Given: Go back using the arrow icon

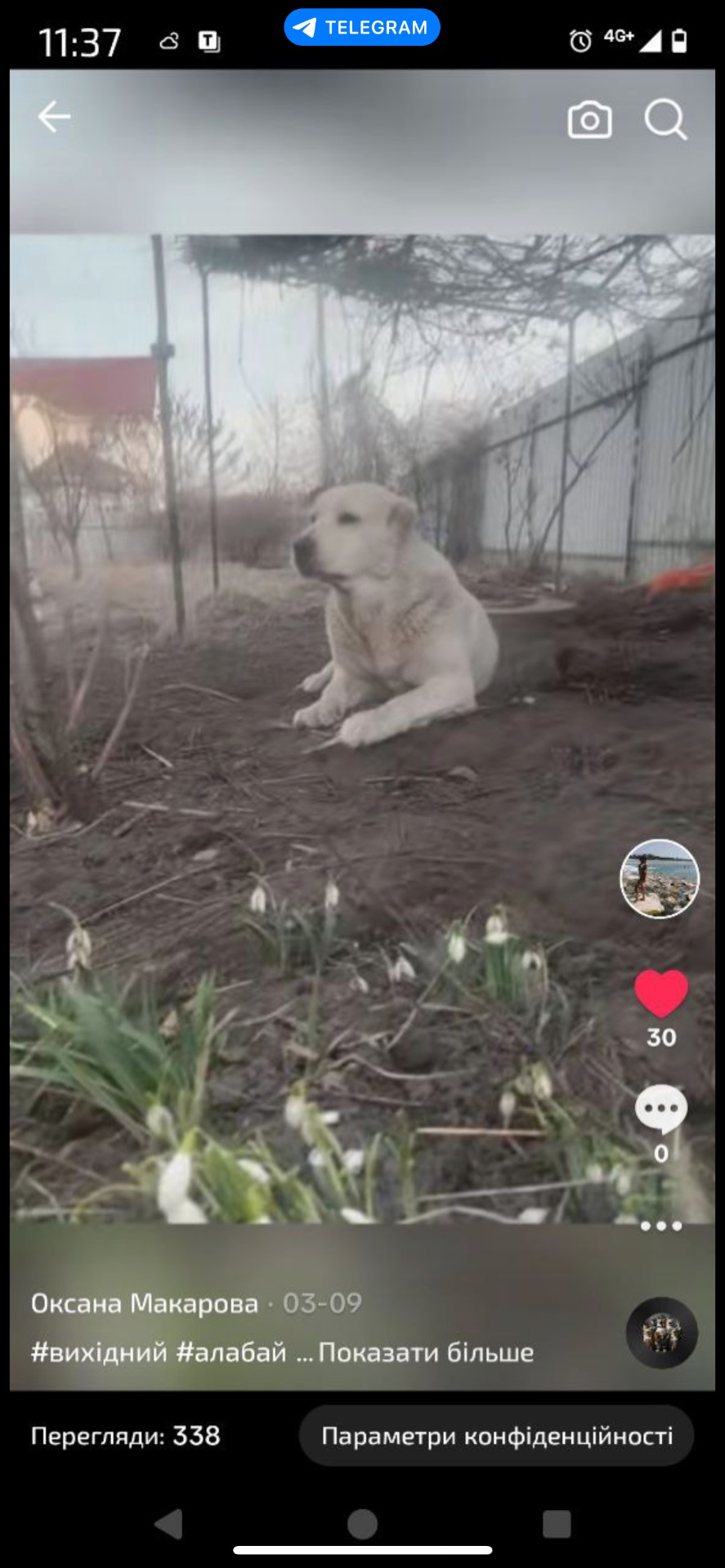Looking at the screenshot, I should coord(54,117).
